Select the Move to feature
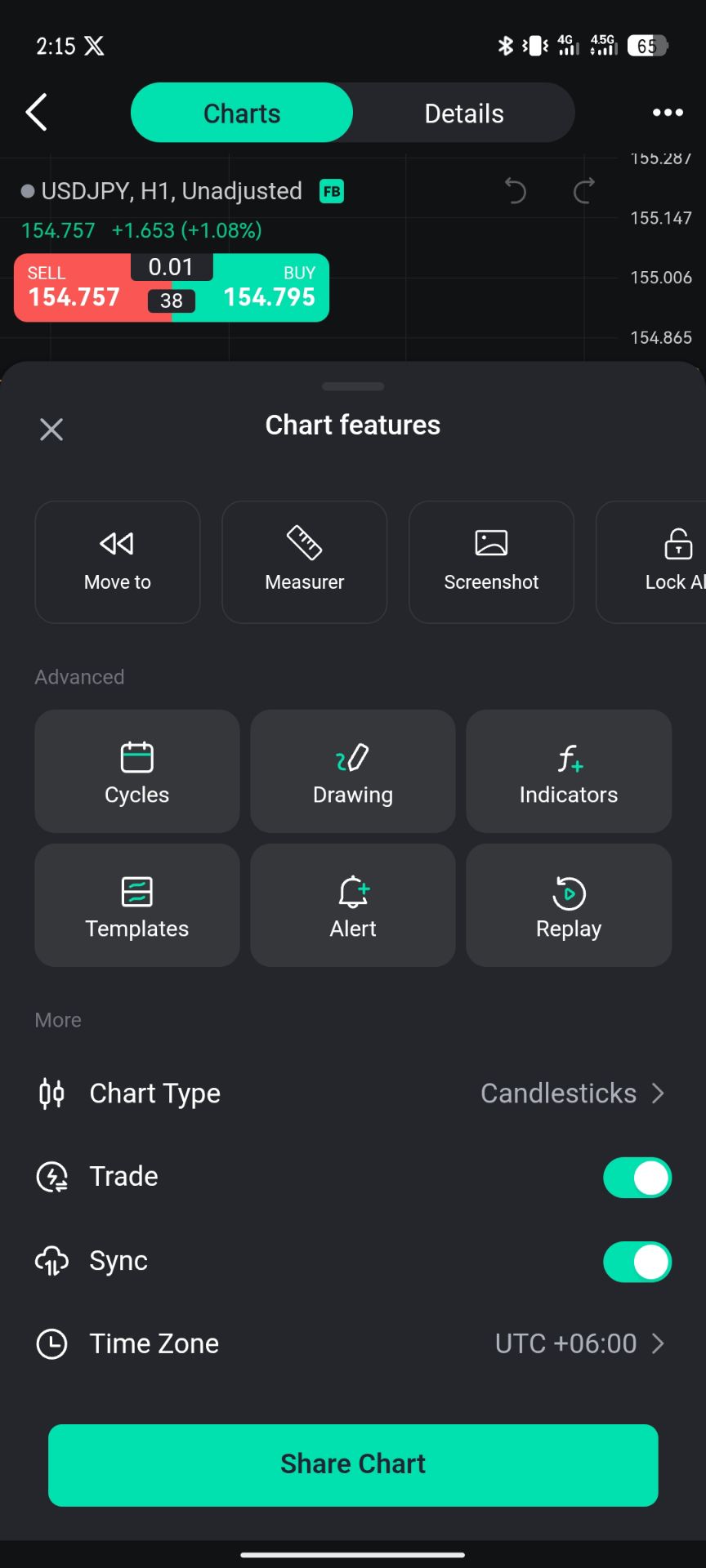This screenshot has width=706, height=1568. (118, 562)
